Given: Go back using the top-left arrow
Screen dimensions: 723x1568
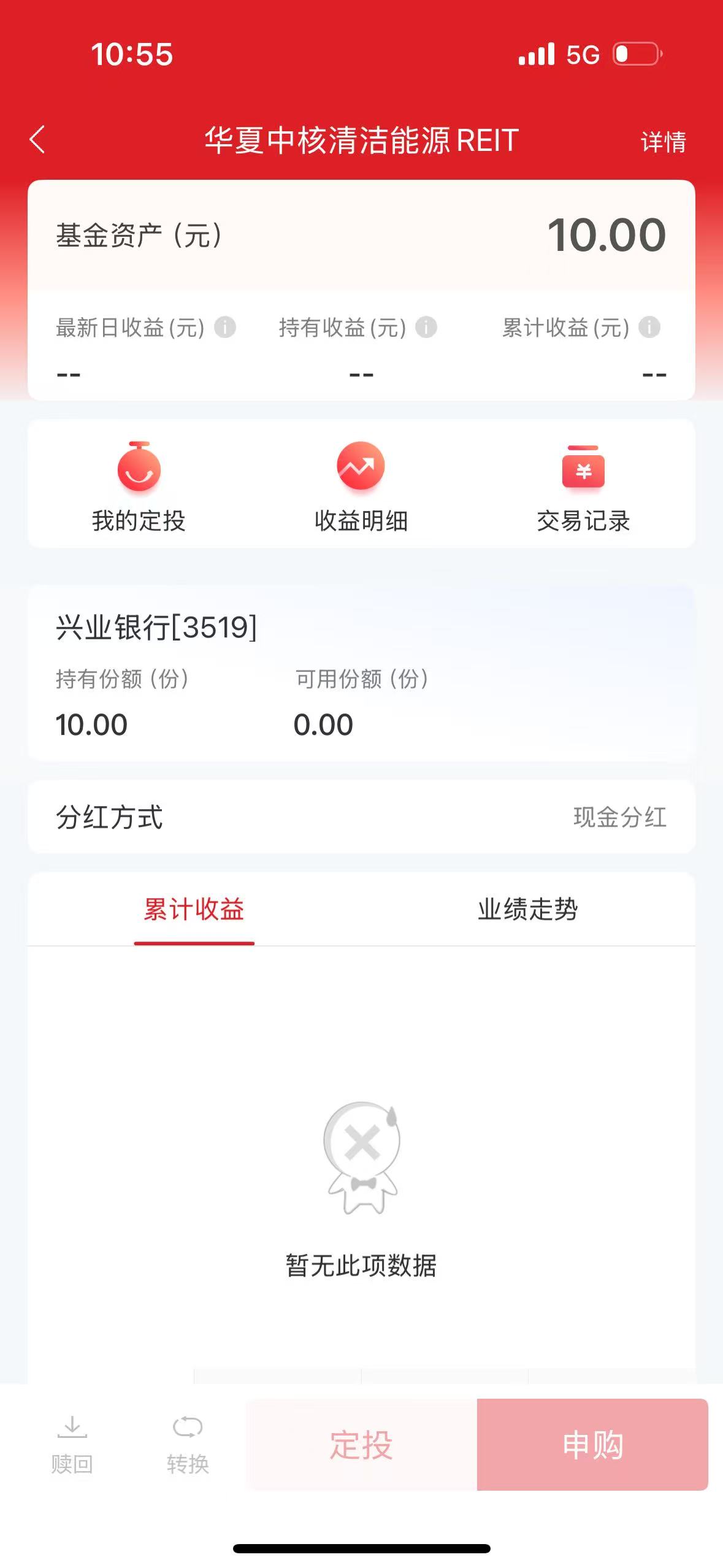Looking at the screenshot, I should pos(37,139).
